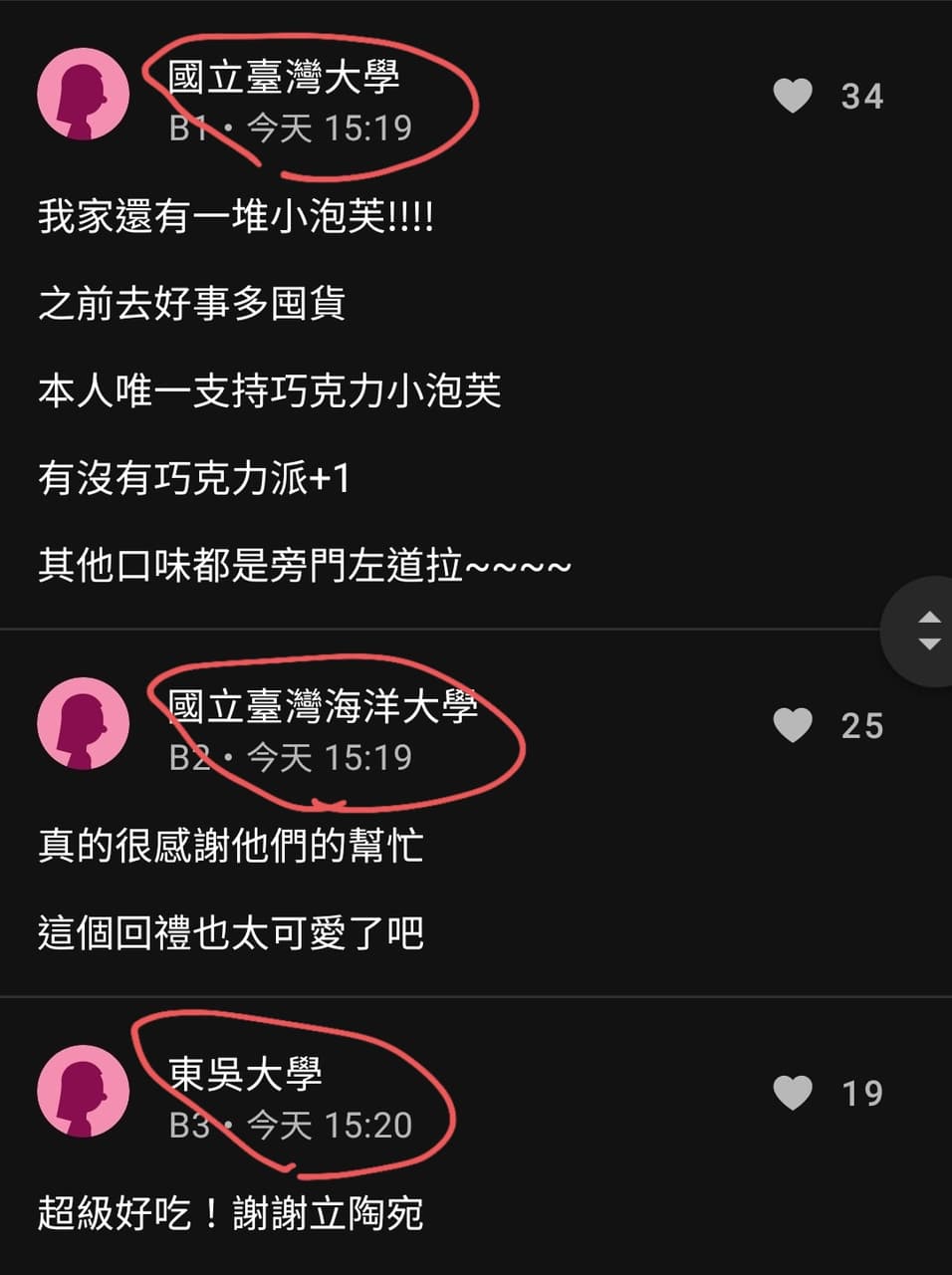952x1275 pixels.
Task: Open the avatar of 國立臺灣海洋大學 commenter
Action: 84,724
